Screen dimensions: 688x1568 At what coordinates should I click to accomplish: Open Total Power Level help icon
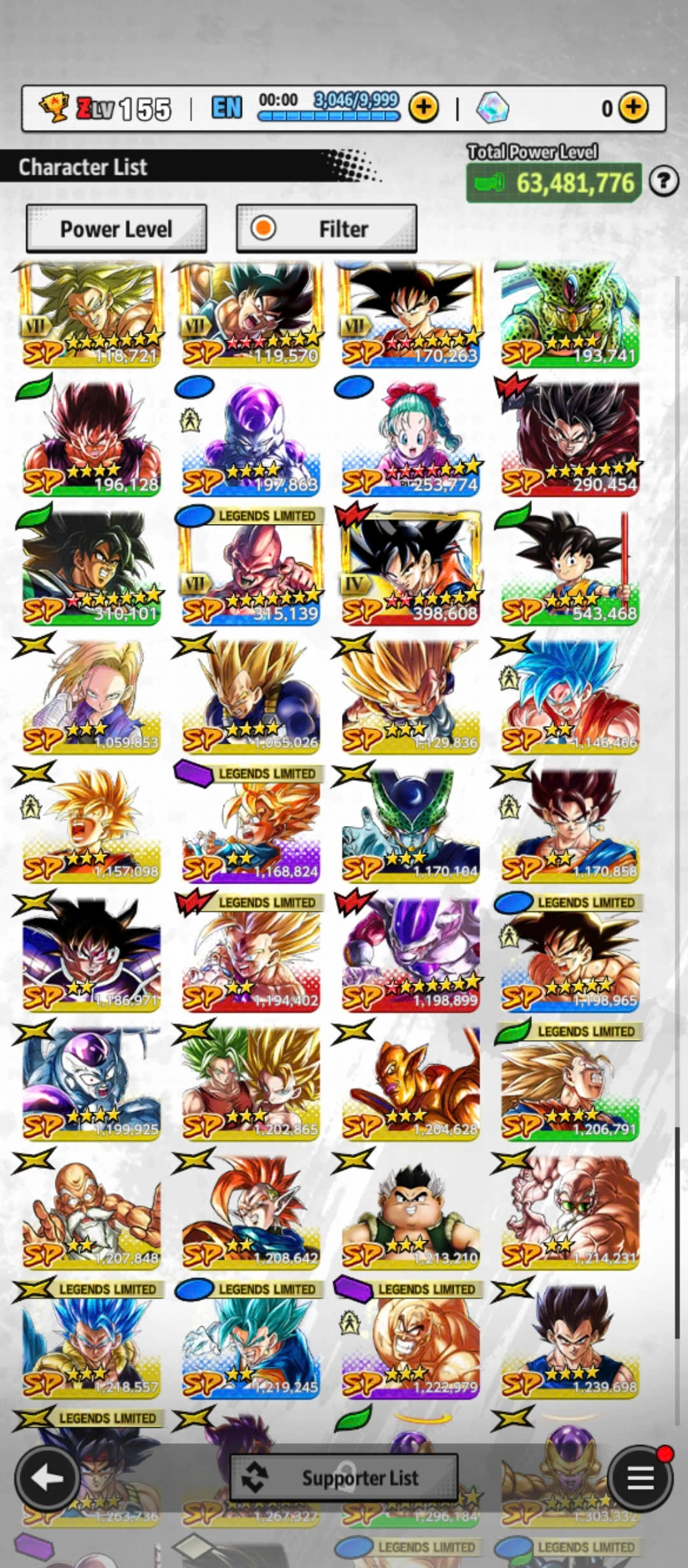tap(663, 182)
